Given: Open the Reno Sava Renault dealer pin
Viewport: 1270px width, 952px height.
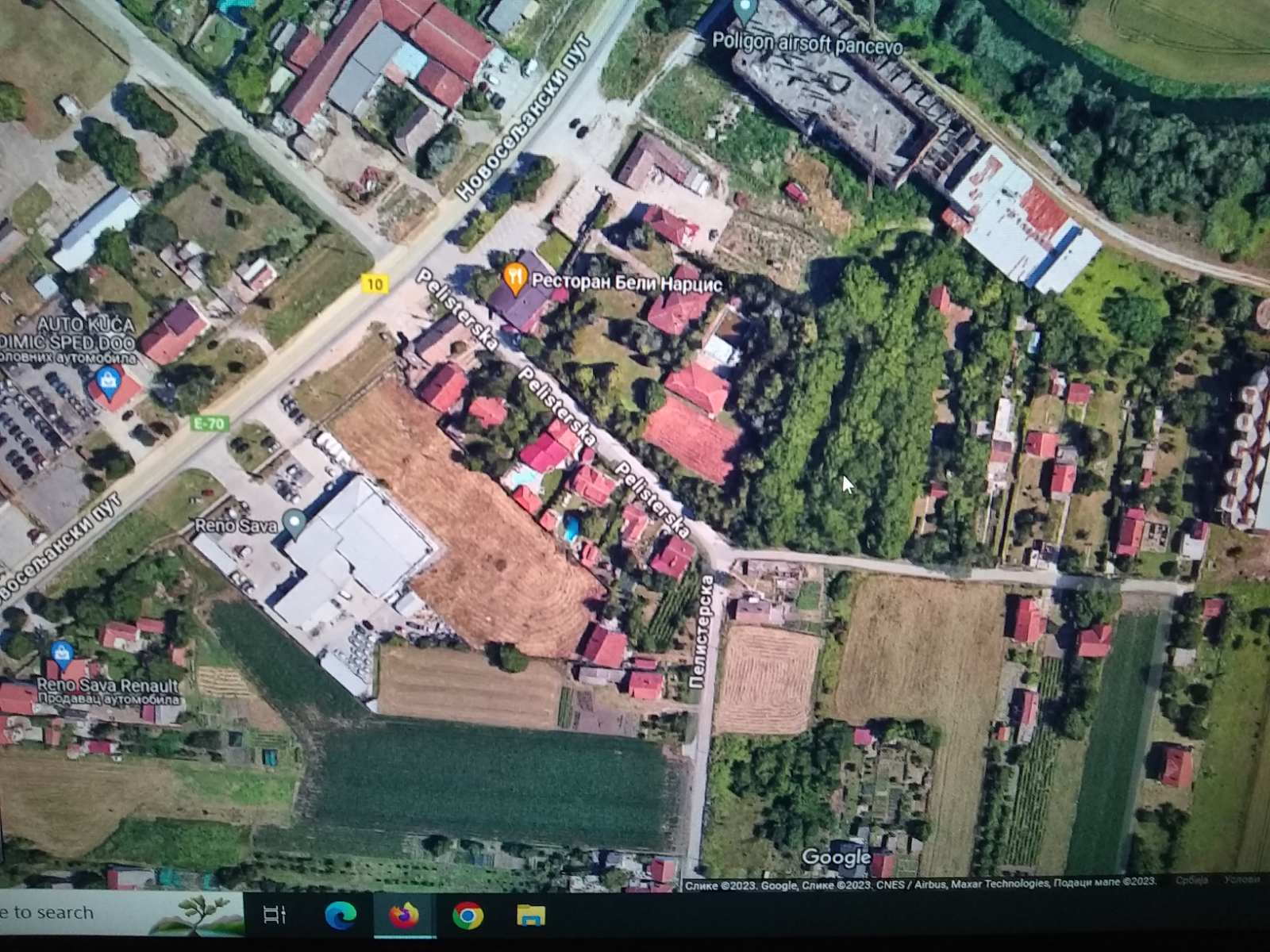Looking at the screenshot, I should coord(62,654).
